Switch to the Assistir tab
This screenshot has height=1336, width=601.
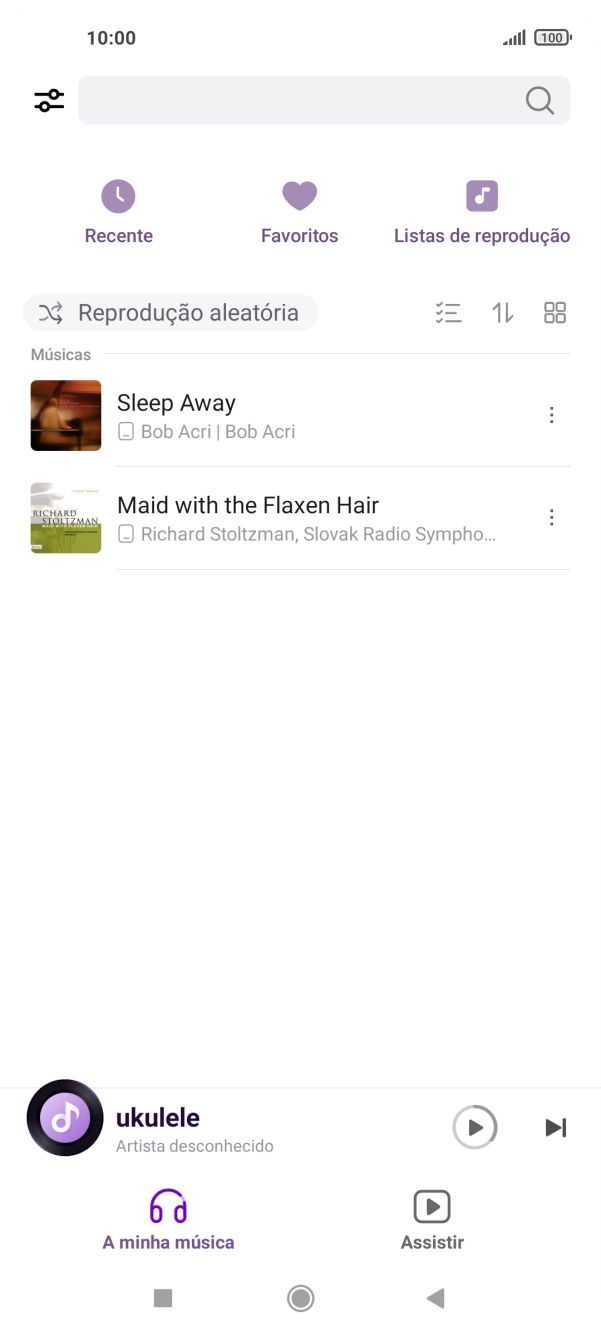click(x=432, y=1221)
